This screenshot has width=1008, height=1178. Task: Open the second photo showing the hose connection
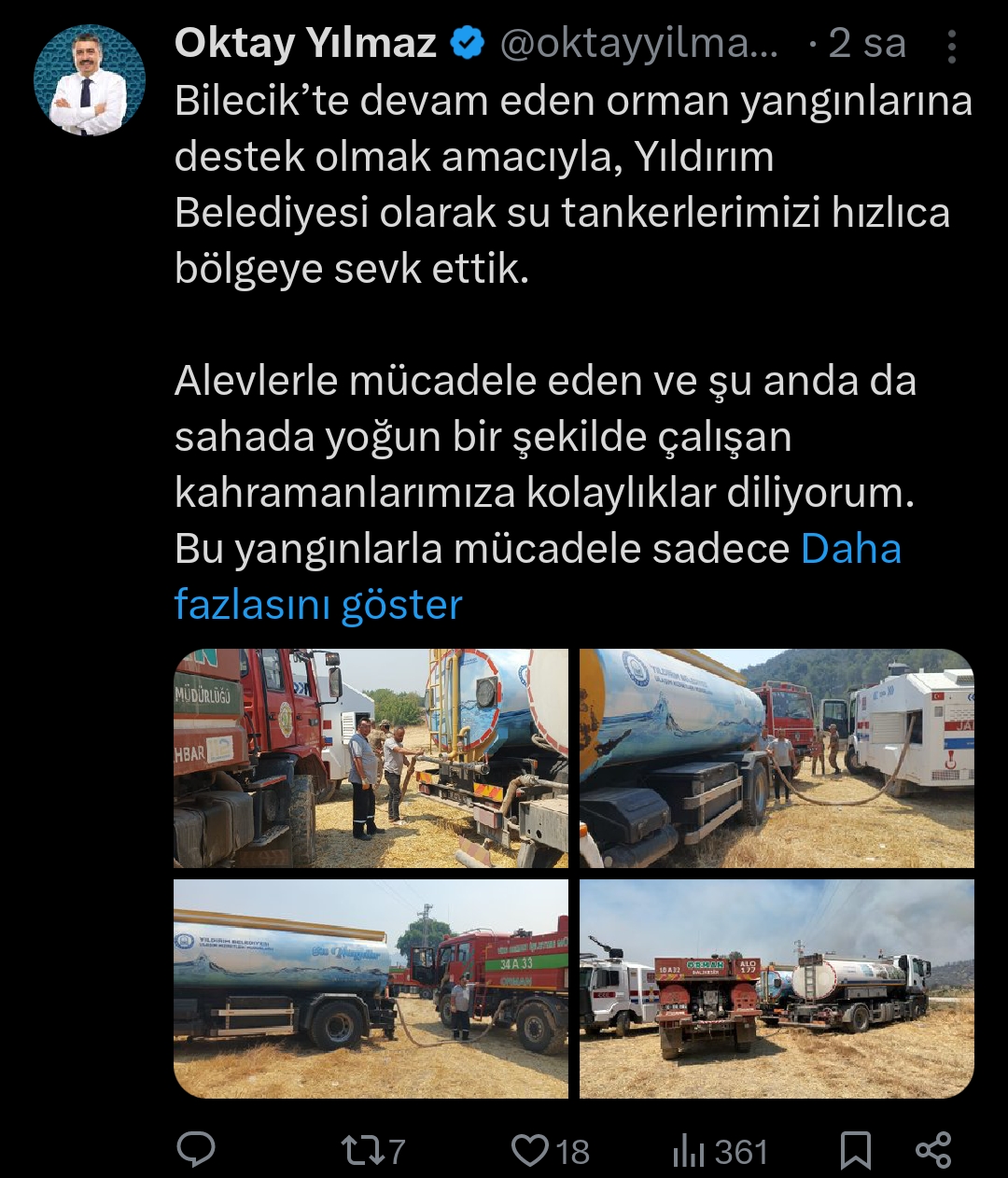pos(777,758)
